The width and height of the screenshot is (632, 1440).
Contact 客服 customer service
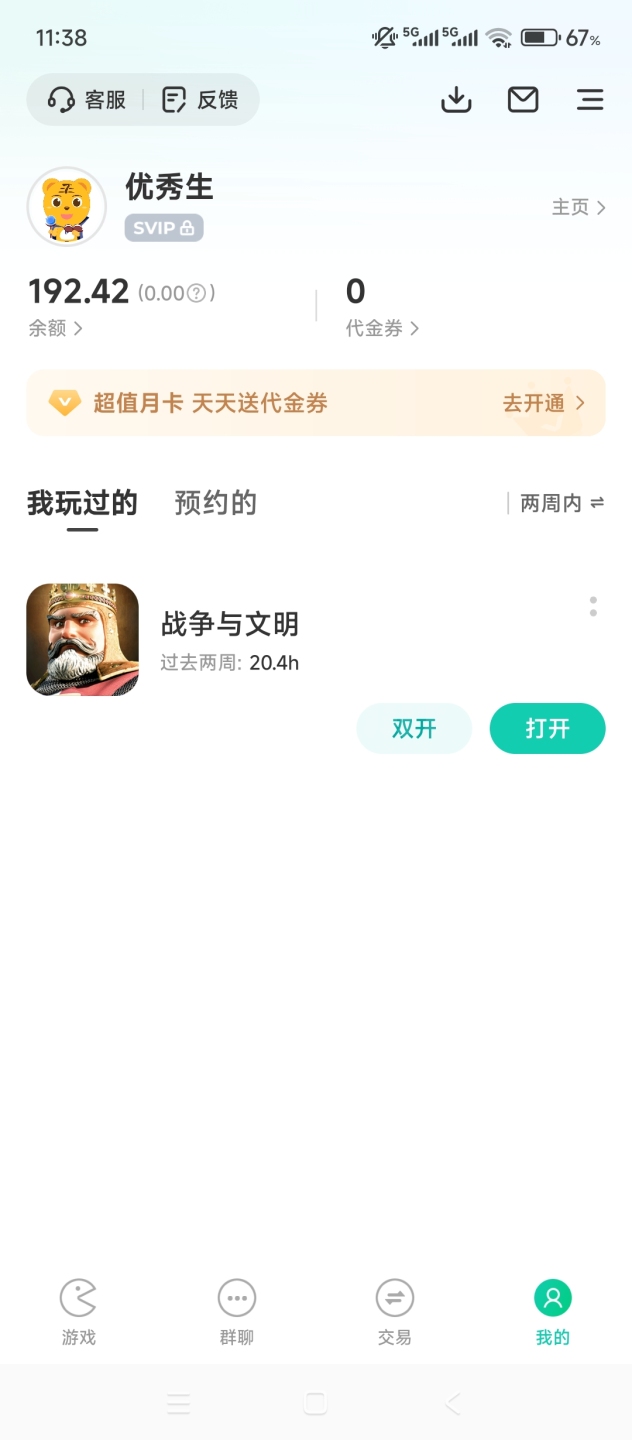tap(87, 100)
